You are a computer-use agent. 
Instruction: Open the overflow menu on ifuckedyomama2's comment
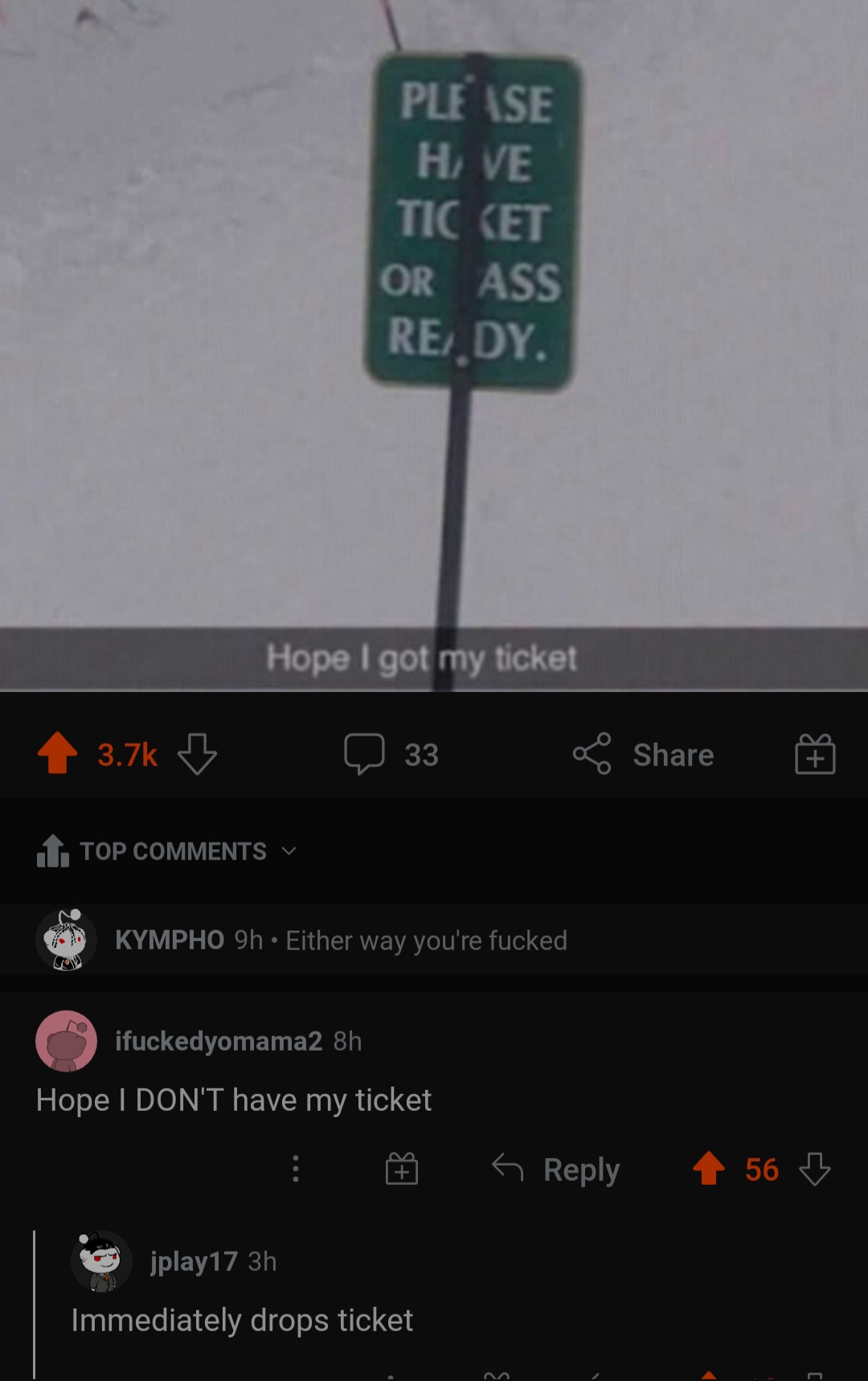296,1170
